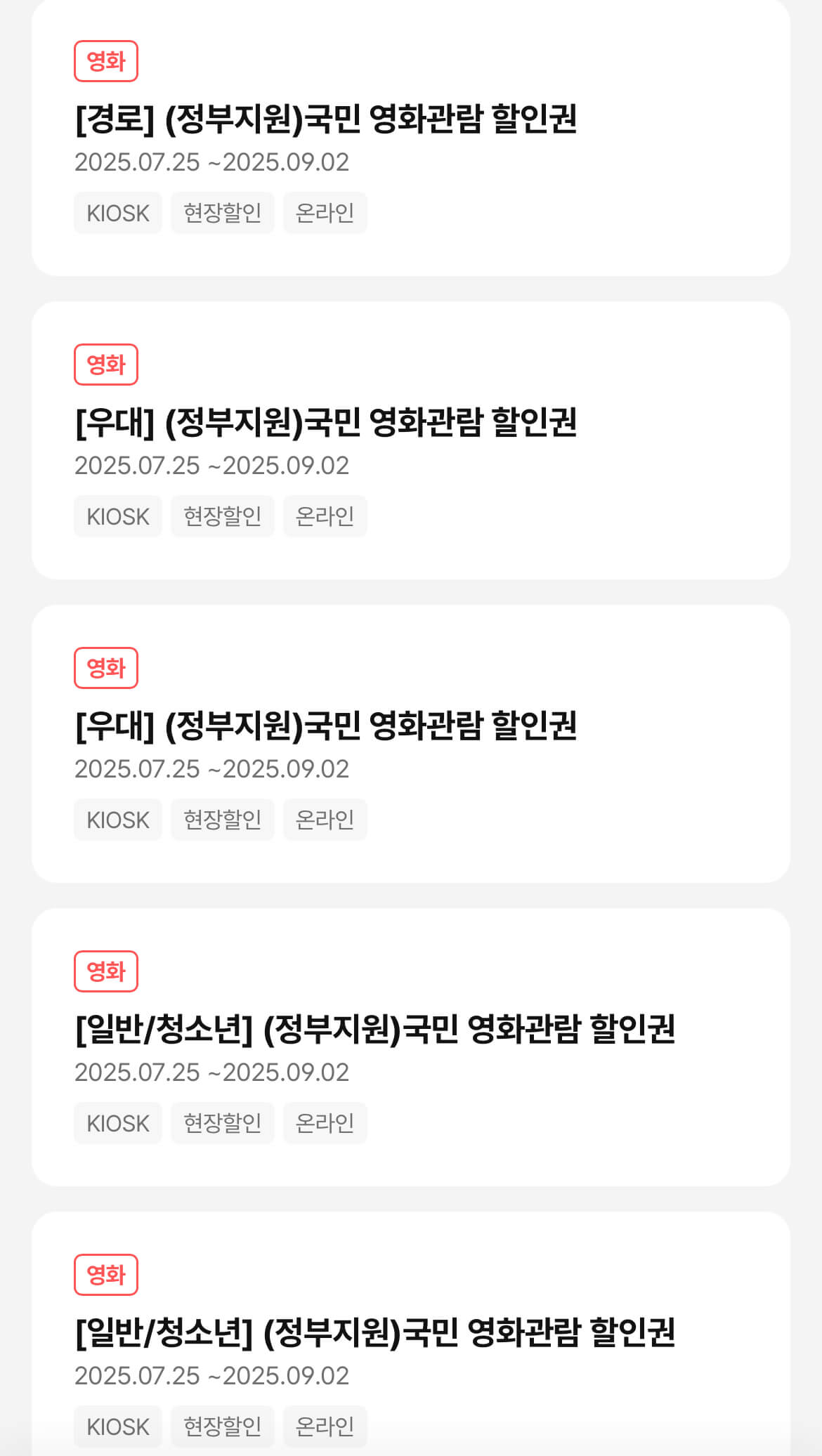The image size is (822, 1456).
Task: Click the 영화 badge on the first [우대] card
Action: click(x=105, y=365)
